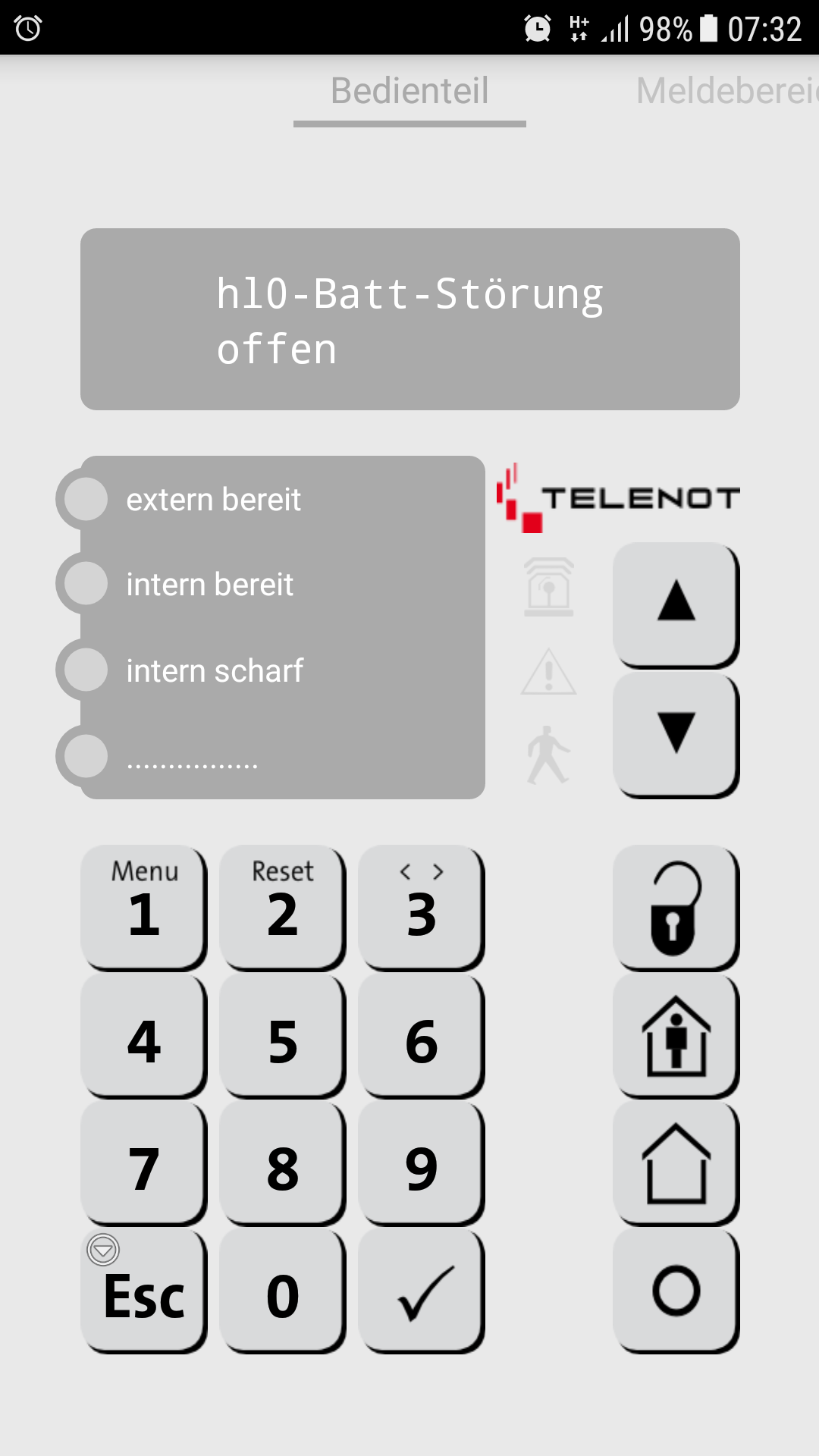Arm externally via empty house button
Viewport: 819px width, 1456px height.
(x=675, y=1163)
